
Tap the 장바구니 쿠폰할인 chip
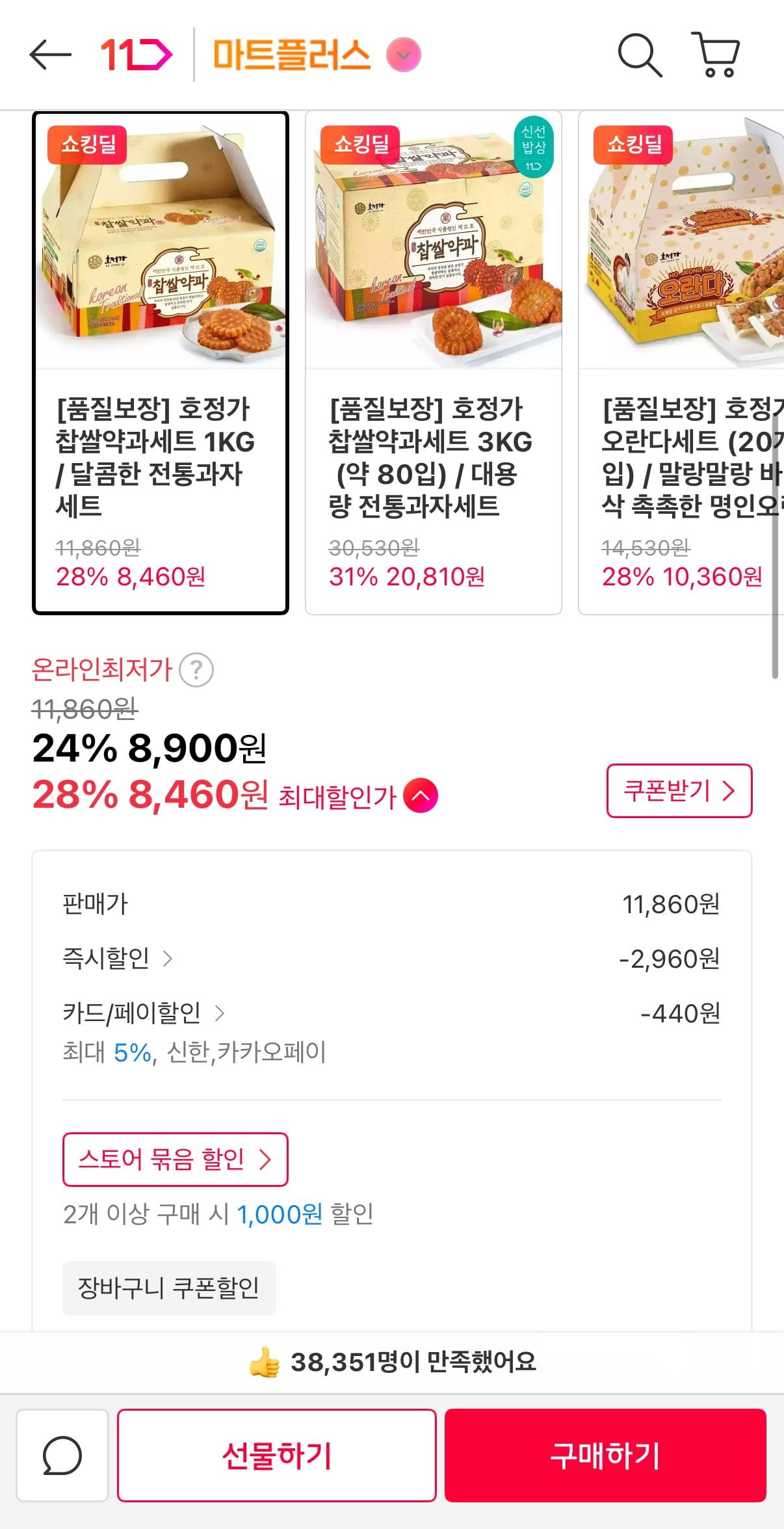click(x=169, y=1288)
